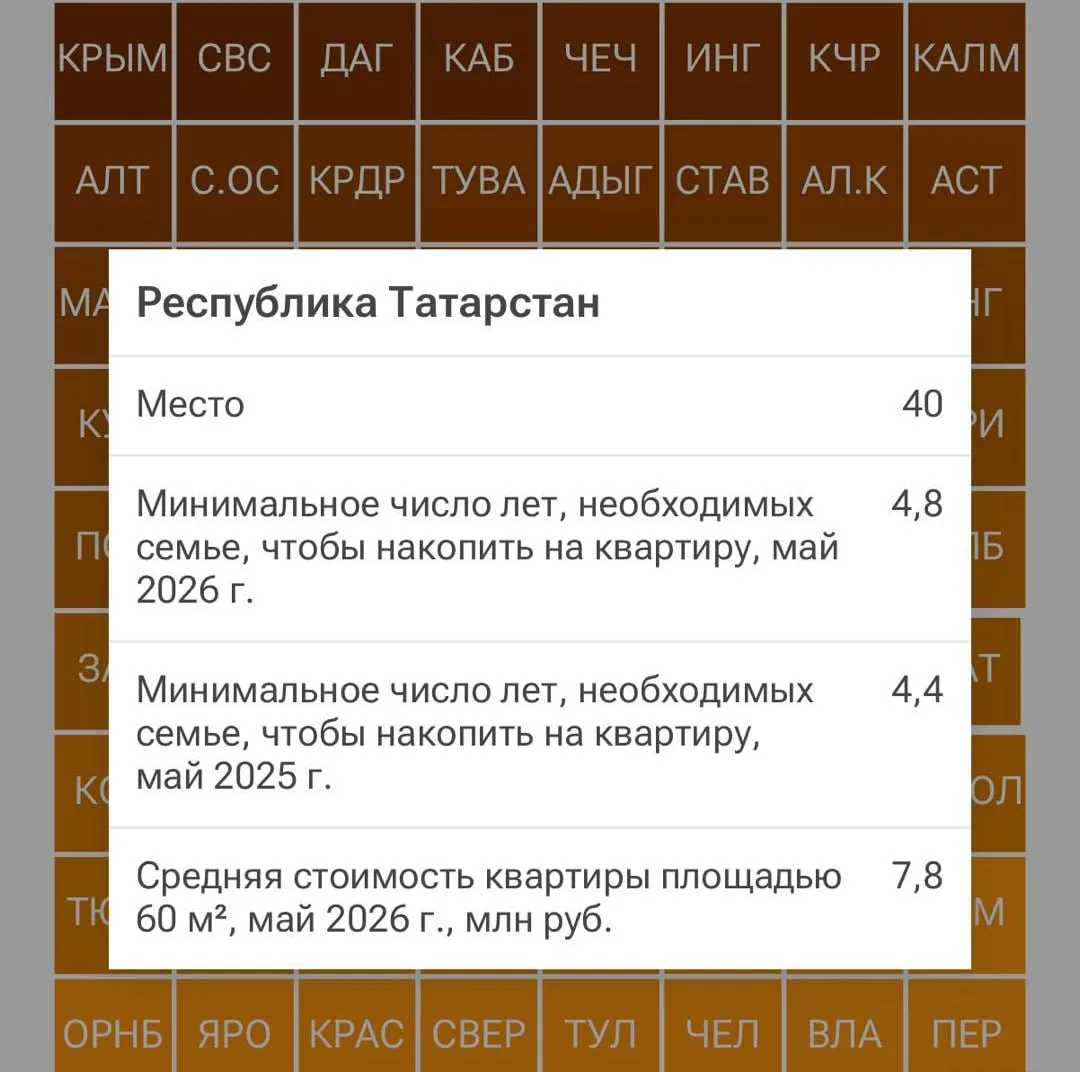The height and width of the screenshot is (1072, 1080).
Task: Choose the ПЕР tile
Action: click(966, 1025)
